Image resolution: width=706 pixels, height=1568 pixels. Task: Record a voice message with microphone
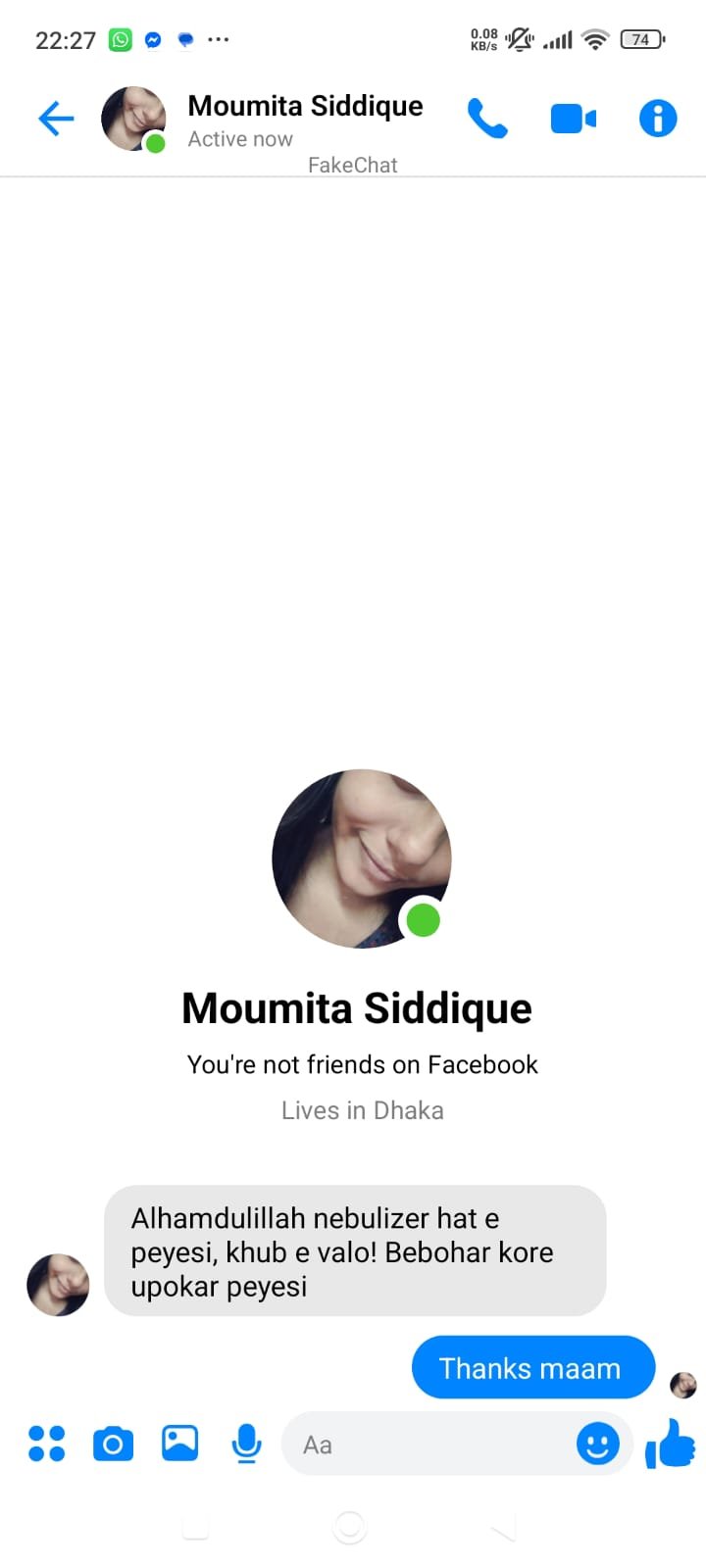click(x=246, y=1444)
